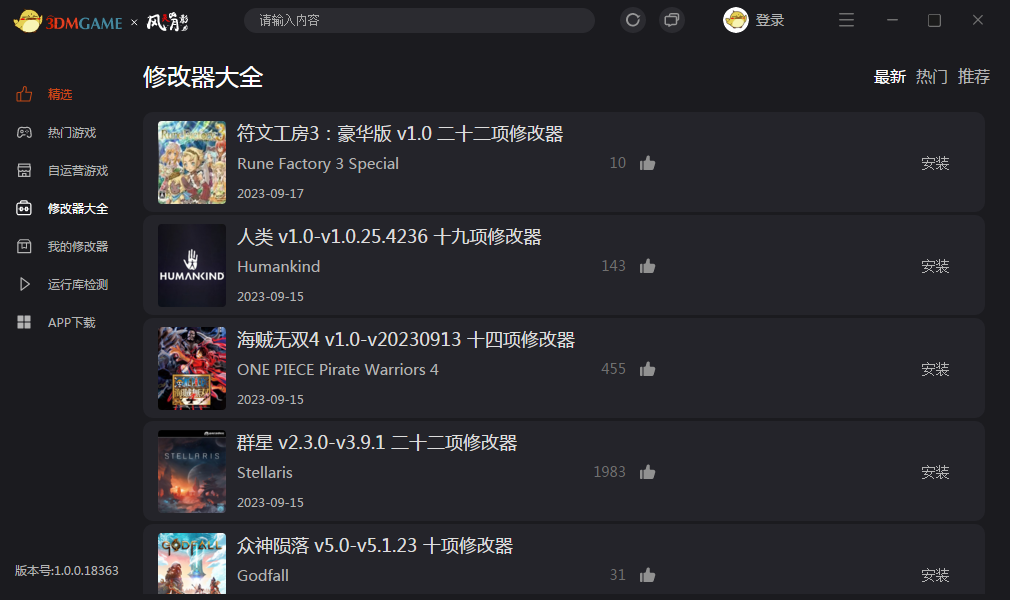The height and width of the screenshot is (600, 1010).
Task: Switch list to 推荐 tab
Action: click(x=973, y=77)
